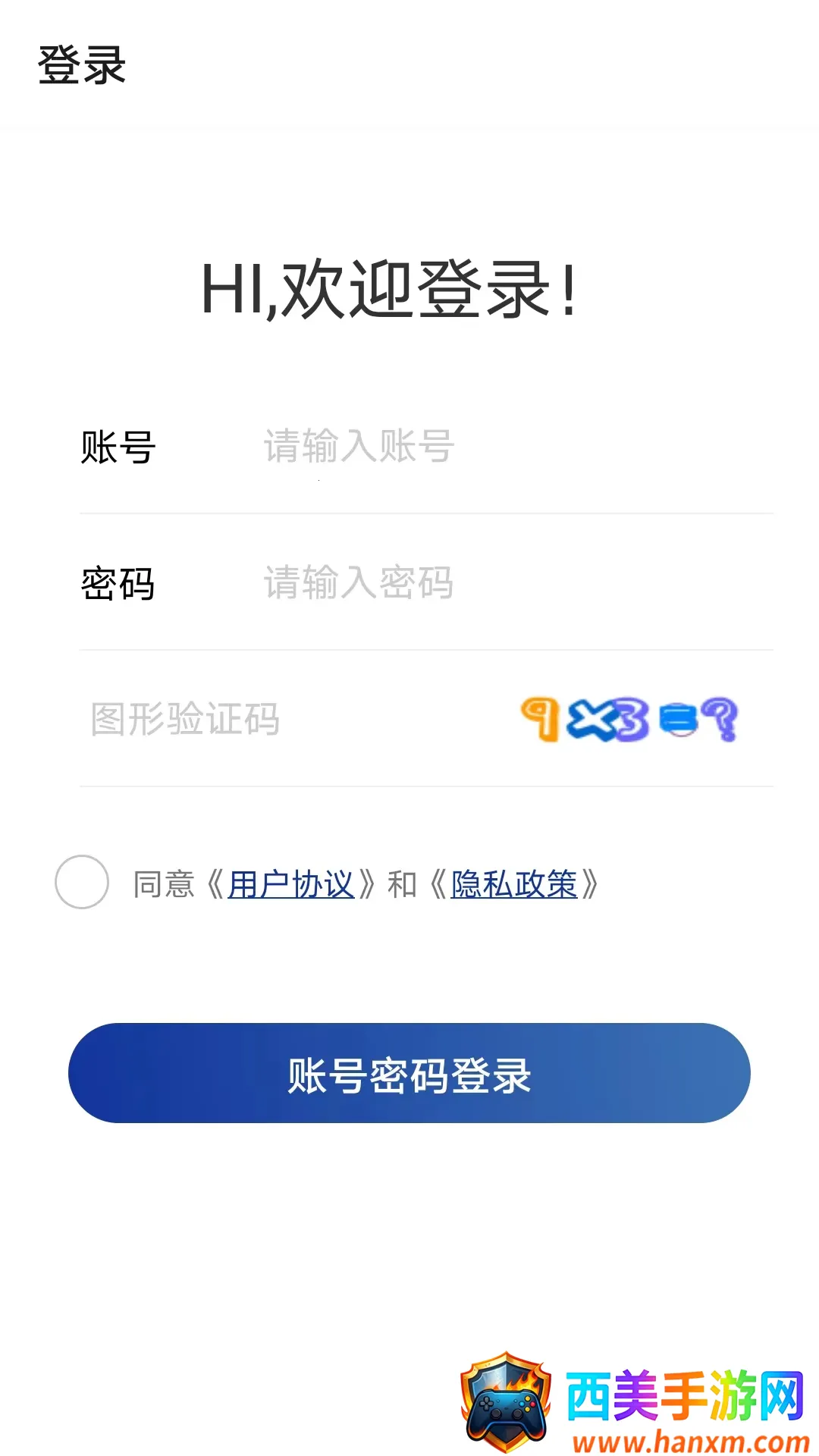Focus the password (密码) field
Viewport: 819px width, 1456px height.
coord(500,583)
